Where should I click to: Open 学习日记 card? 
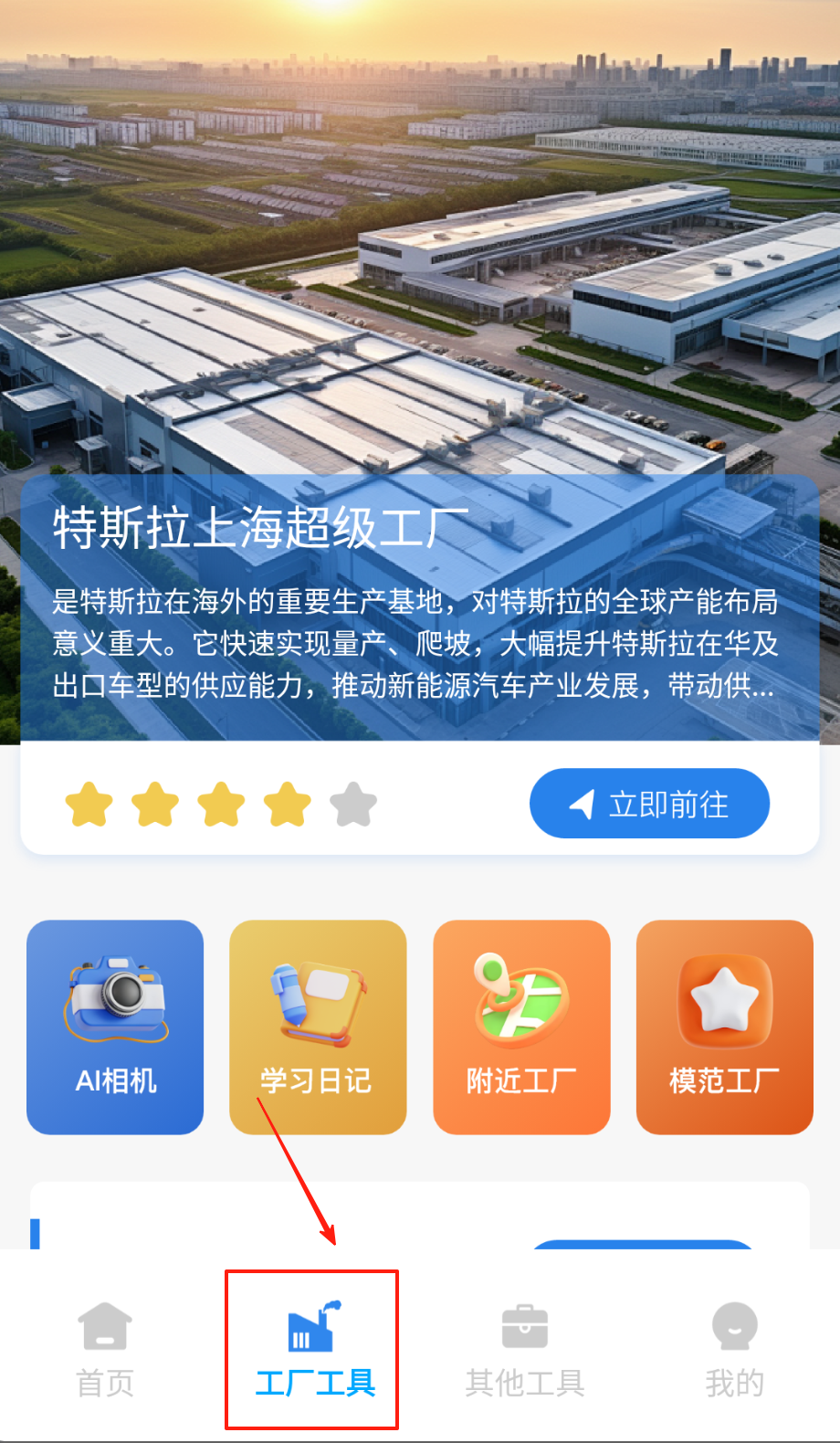pos(318,1027)
